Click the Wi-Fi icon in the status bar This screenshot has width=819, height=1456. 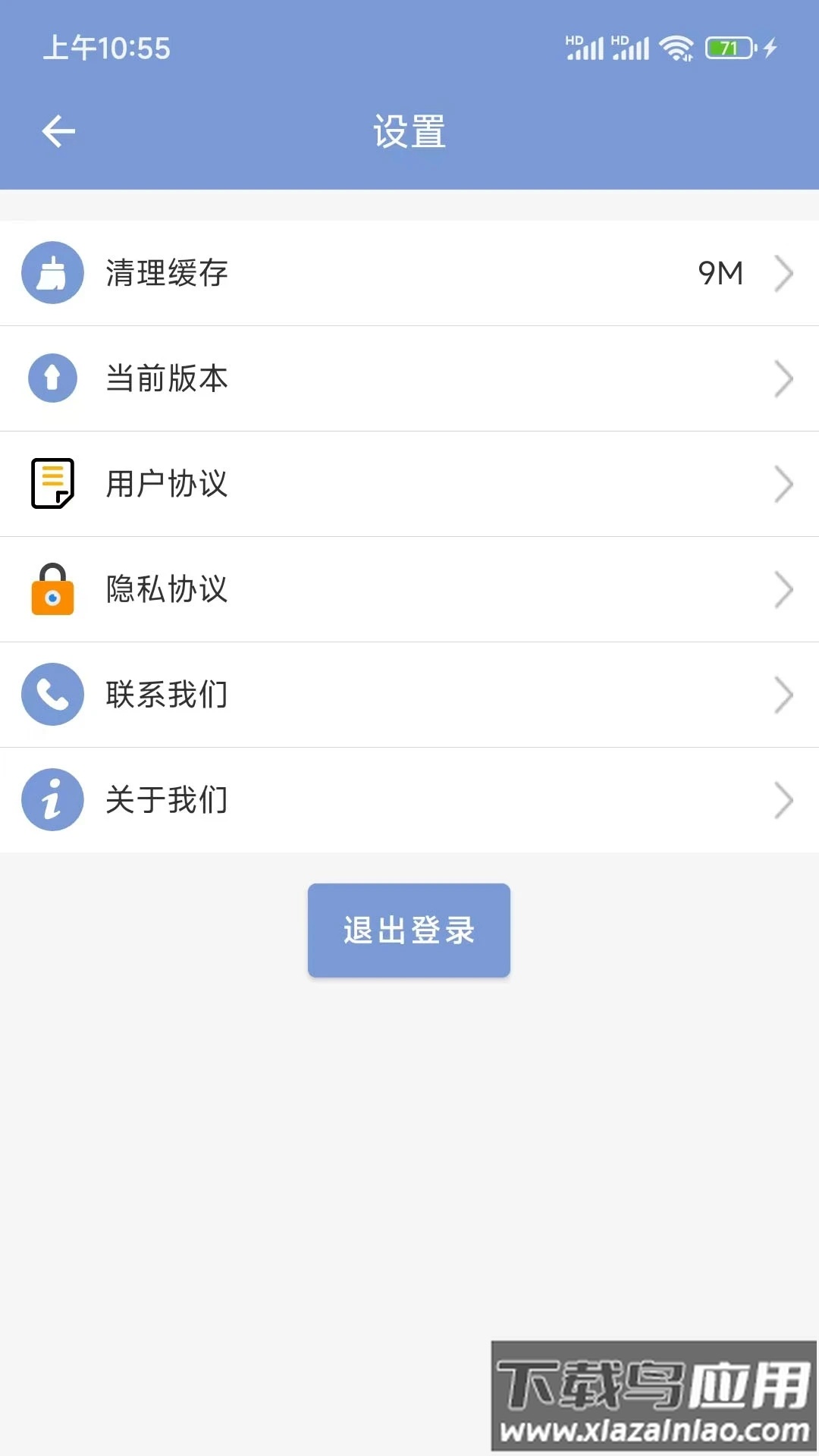click(673, 47)
